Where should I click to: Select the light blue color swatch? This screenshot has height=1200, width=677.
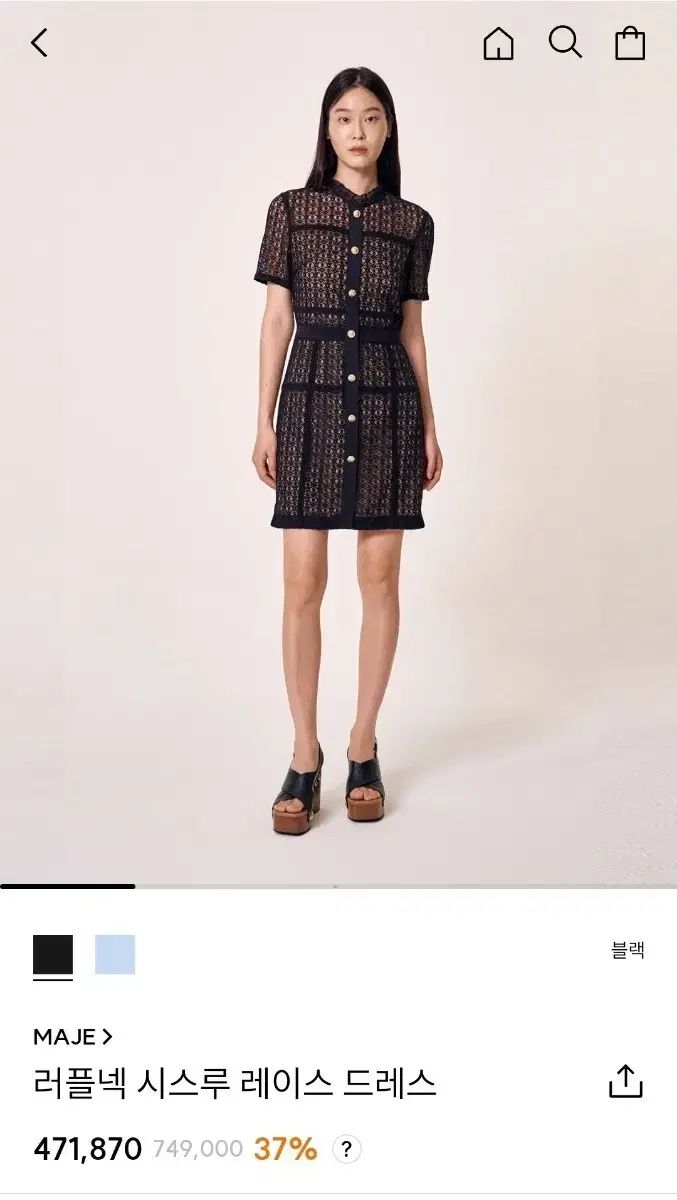[115, 955]
